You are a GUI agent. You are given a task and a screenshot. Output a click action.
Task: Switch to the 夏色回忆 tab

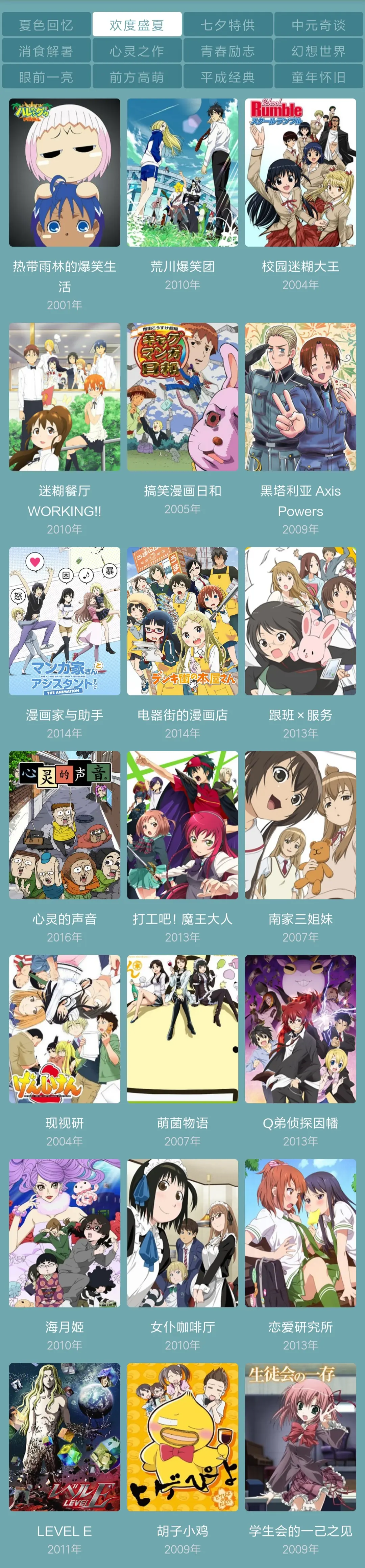tap(46, 25)
